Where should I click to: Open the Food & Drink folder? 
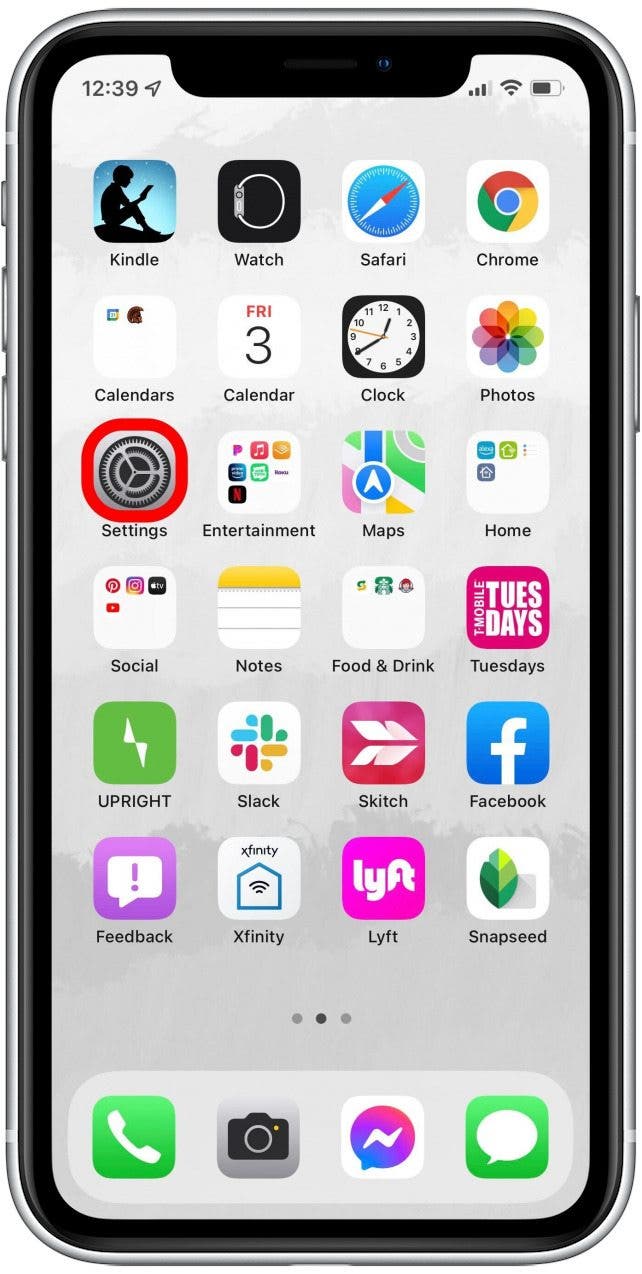click(x=383, y=608)
